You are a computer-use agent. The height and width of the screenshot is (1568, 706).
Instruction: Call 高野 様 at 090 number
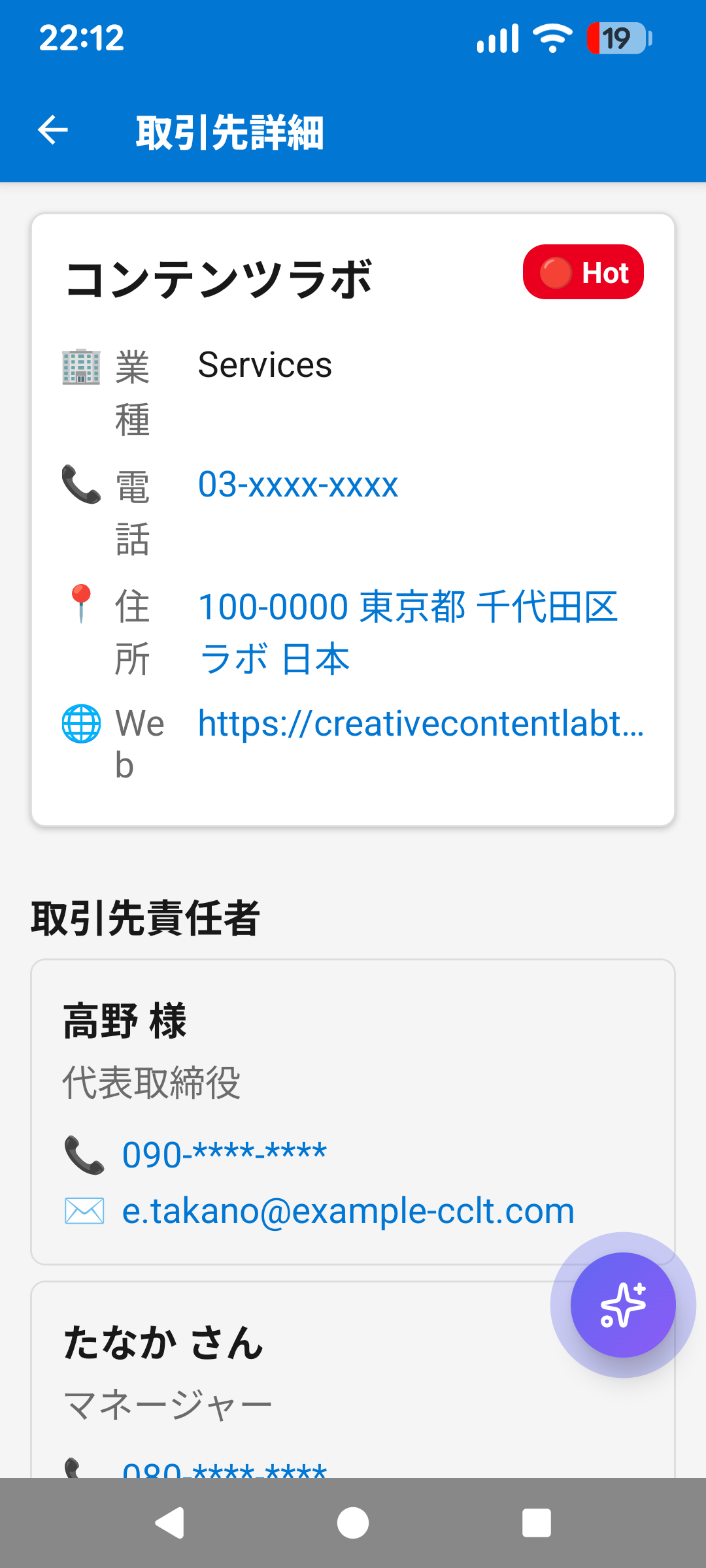[x=224, y=1154]
